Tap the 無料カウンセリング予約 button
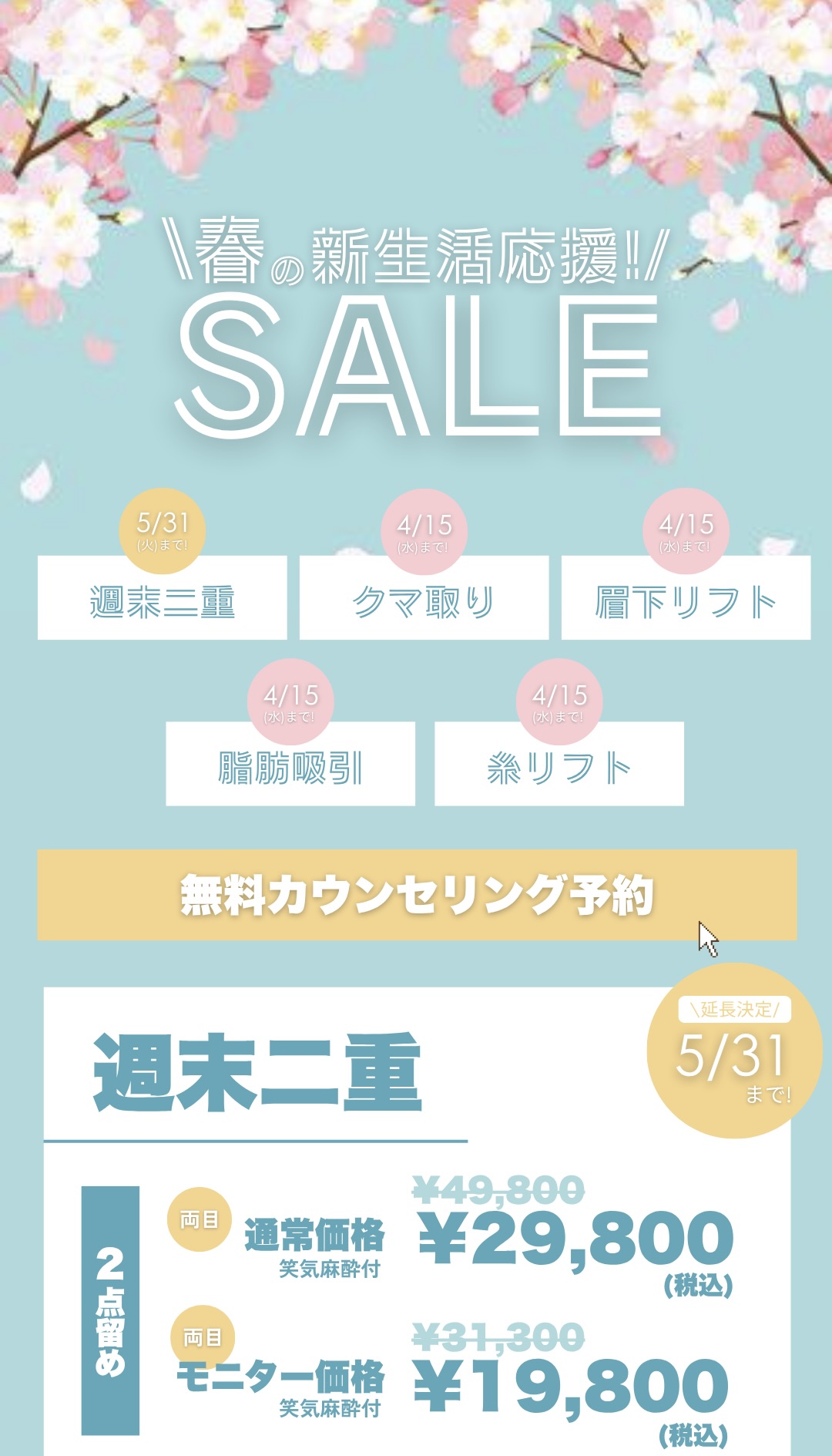The width and height of the screenshot is (832, 1456). [417, 895]
